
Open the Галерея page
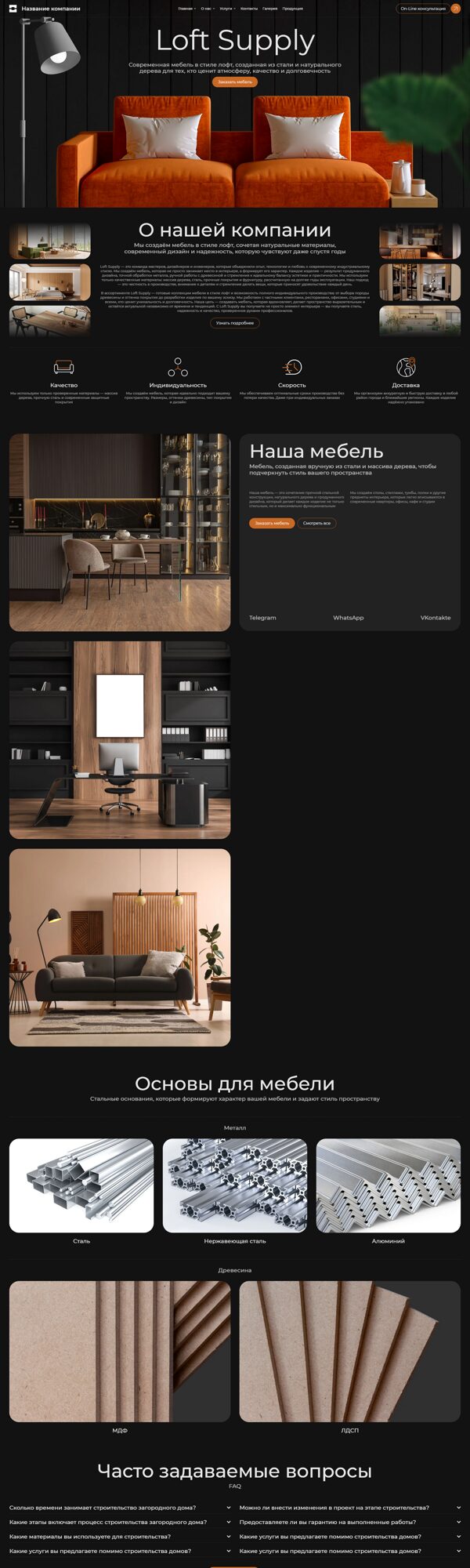click(x=270, y=9)
